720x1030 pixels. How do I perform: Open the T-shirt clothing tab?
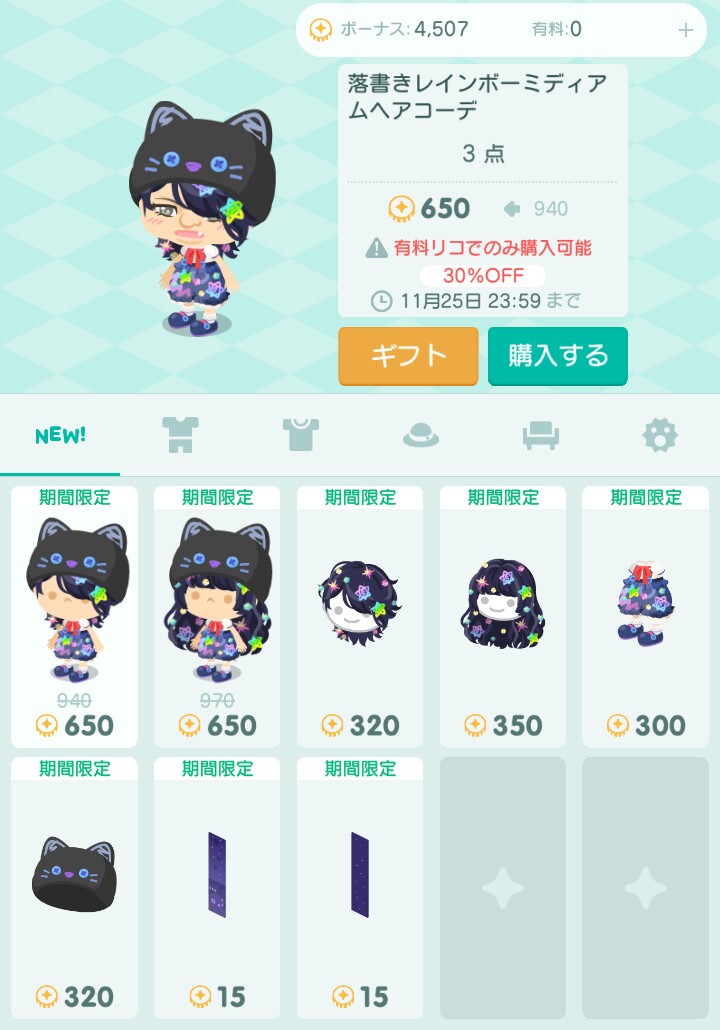[x=300, y=435]
